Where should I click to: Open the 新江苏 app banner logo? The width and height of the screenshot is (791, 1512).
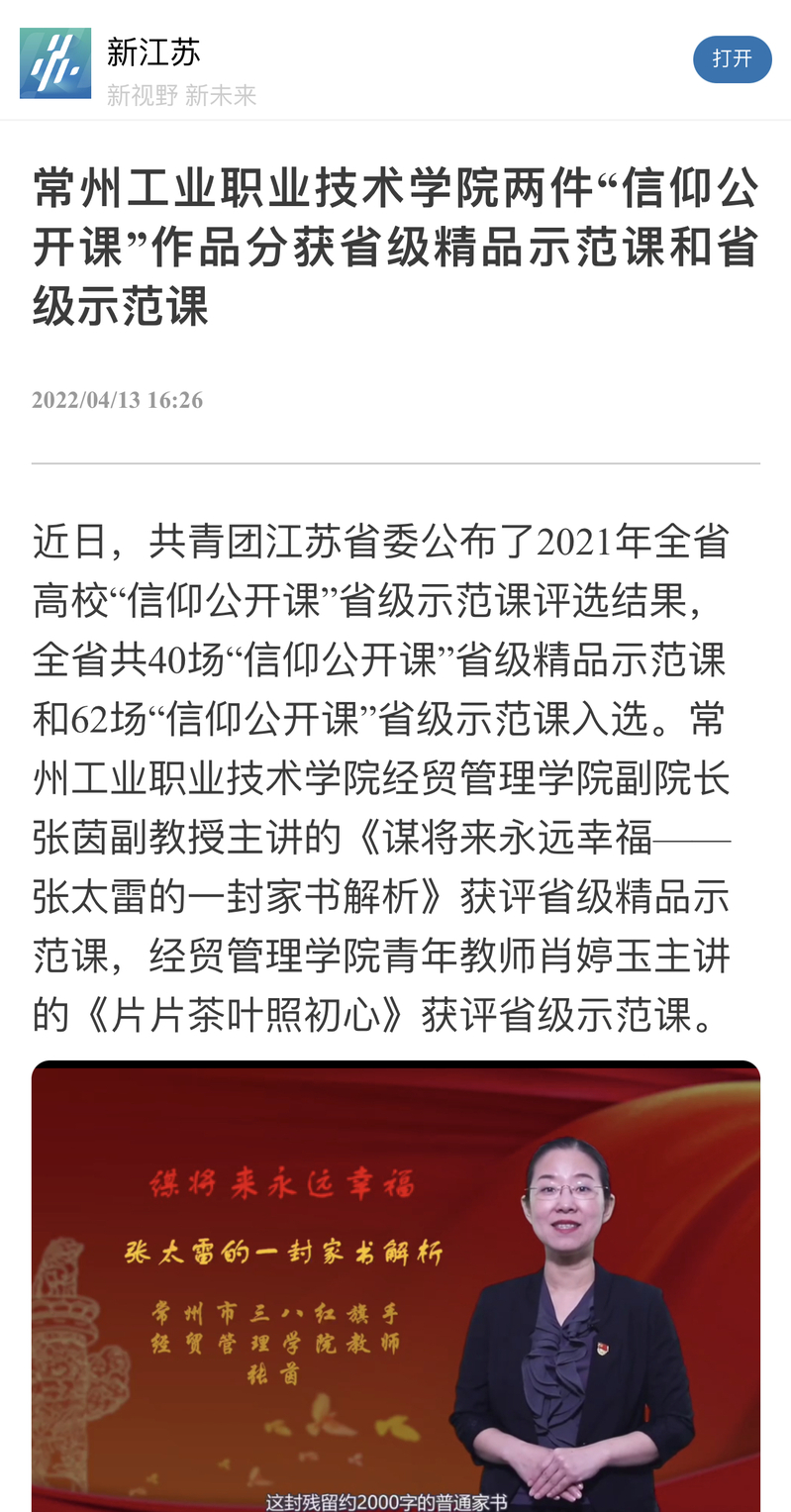(x=55, y=63)
